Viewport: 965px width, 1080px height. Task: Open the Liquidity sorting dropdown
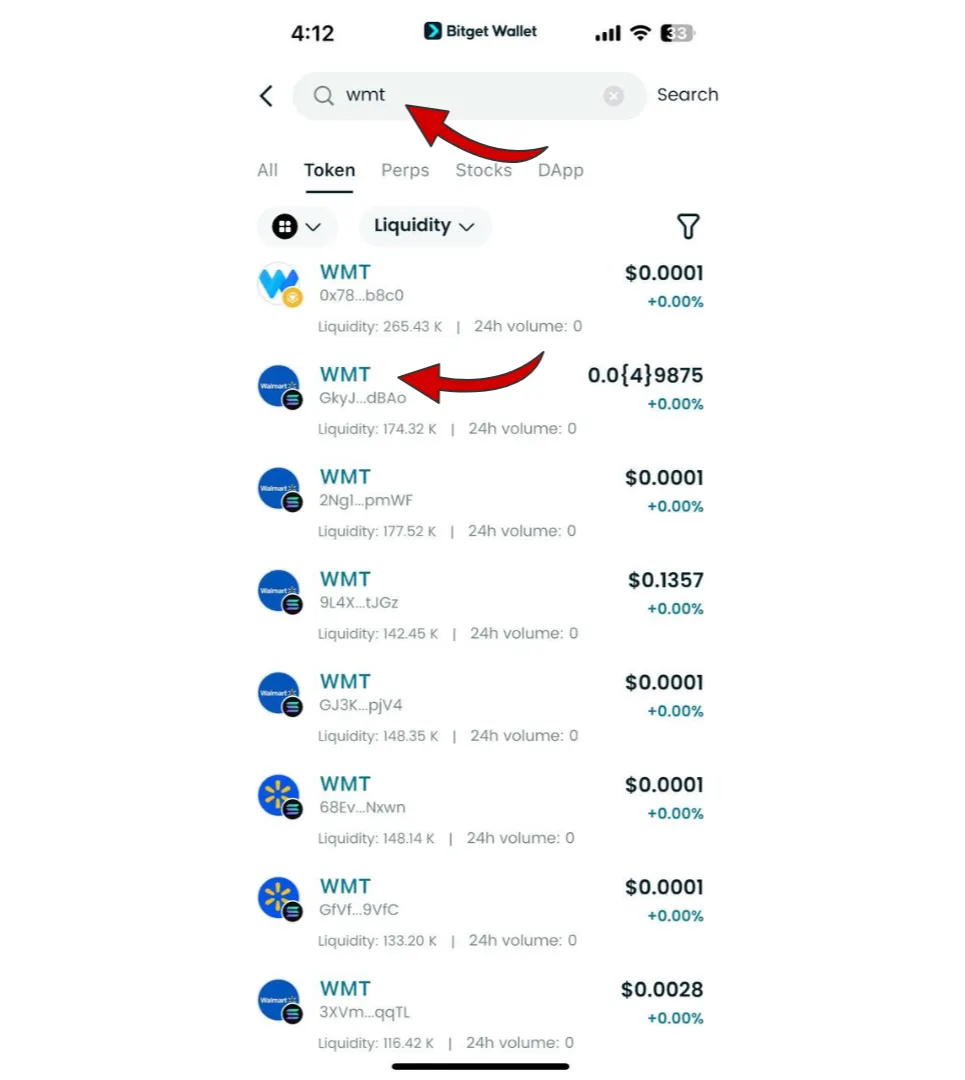coord(424,226)
